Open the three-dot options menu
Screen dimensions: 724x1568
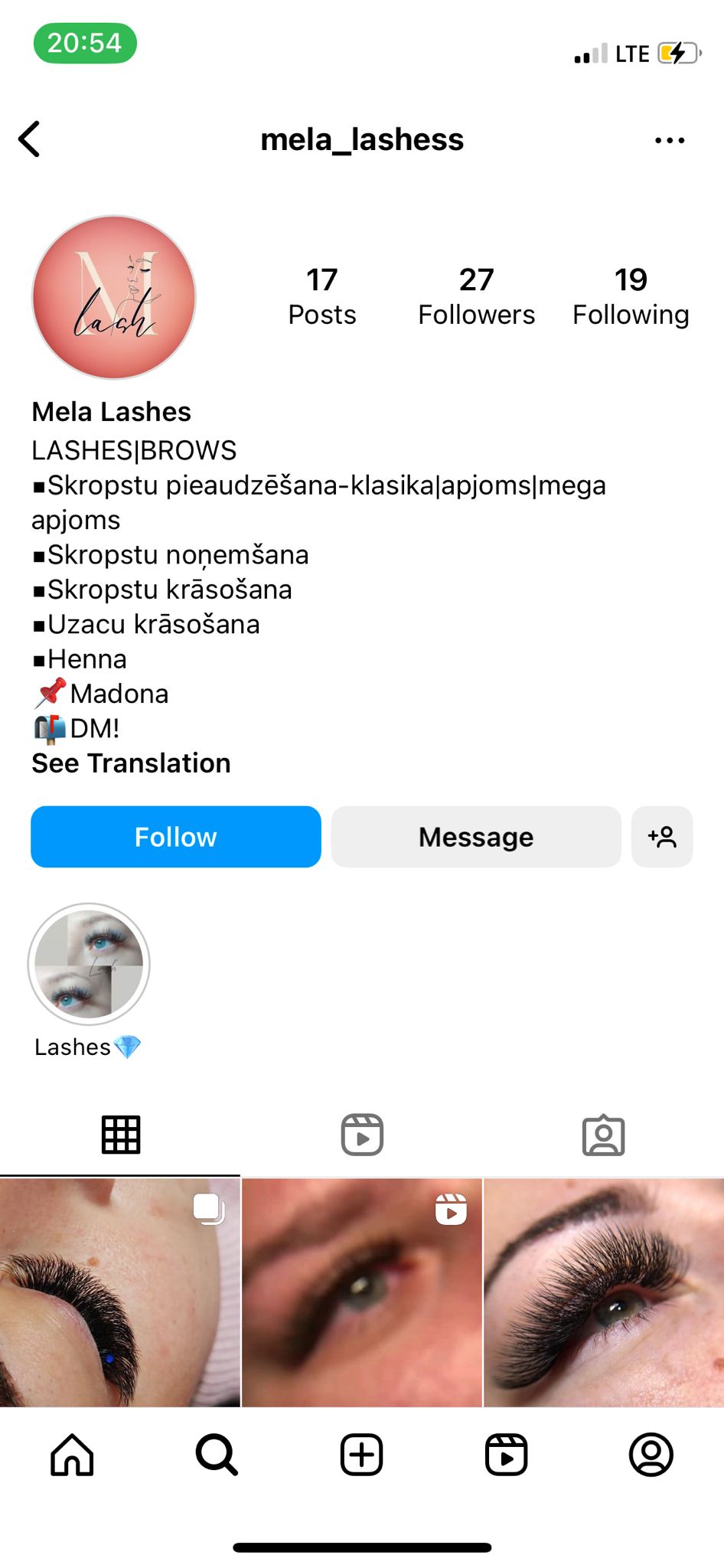pyautogui.click(x=670, y=140)
